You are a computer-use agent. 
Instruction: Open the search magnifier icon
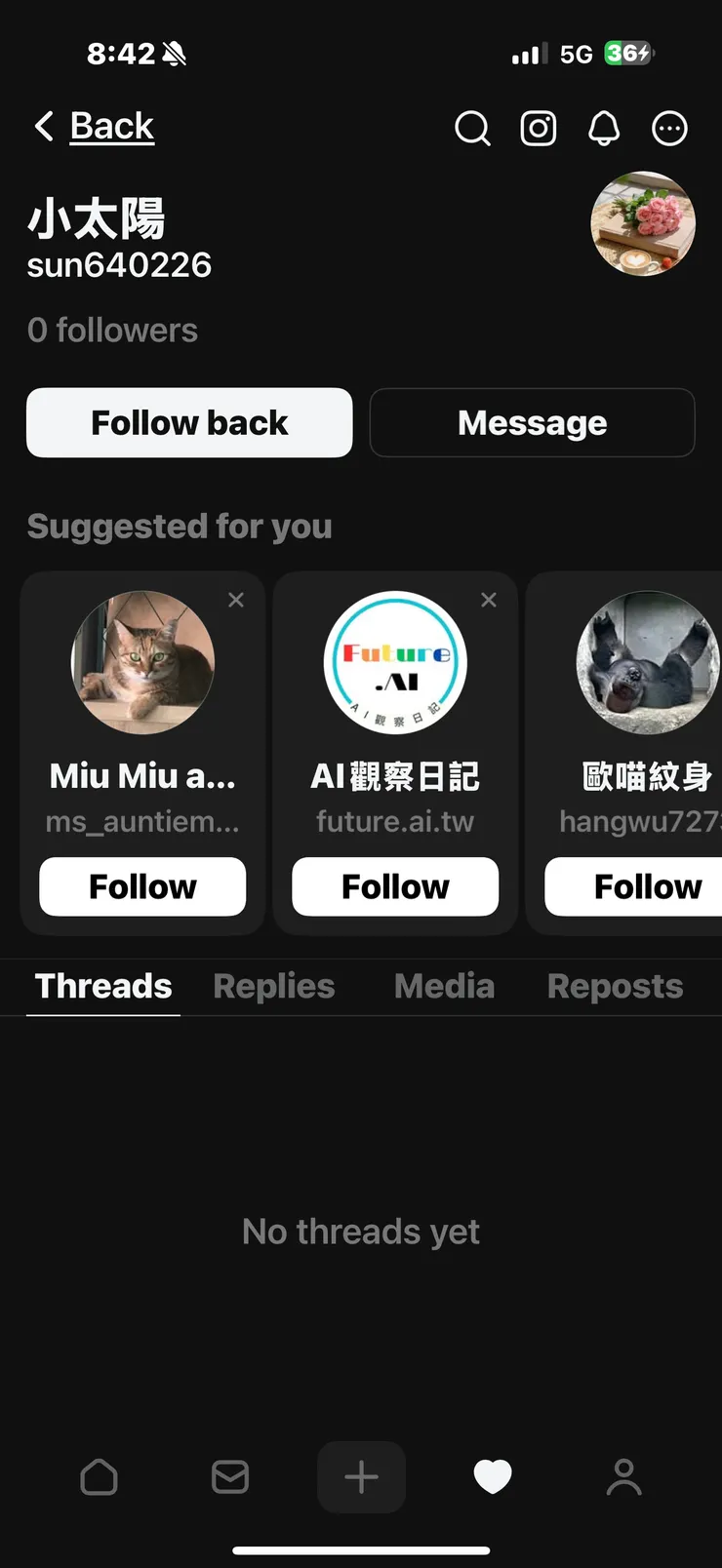pyautogui.click(x=472, y=128)
